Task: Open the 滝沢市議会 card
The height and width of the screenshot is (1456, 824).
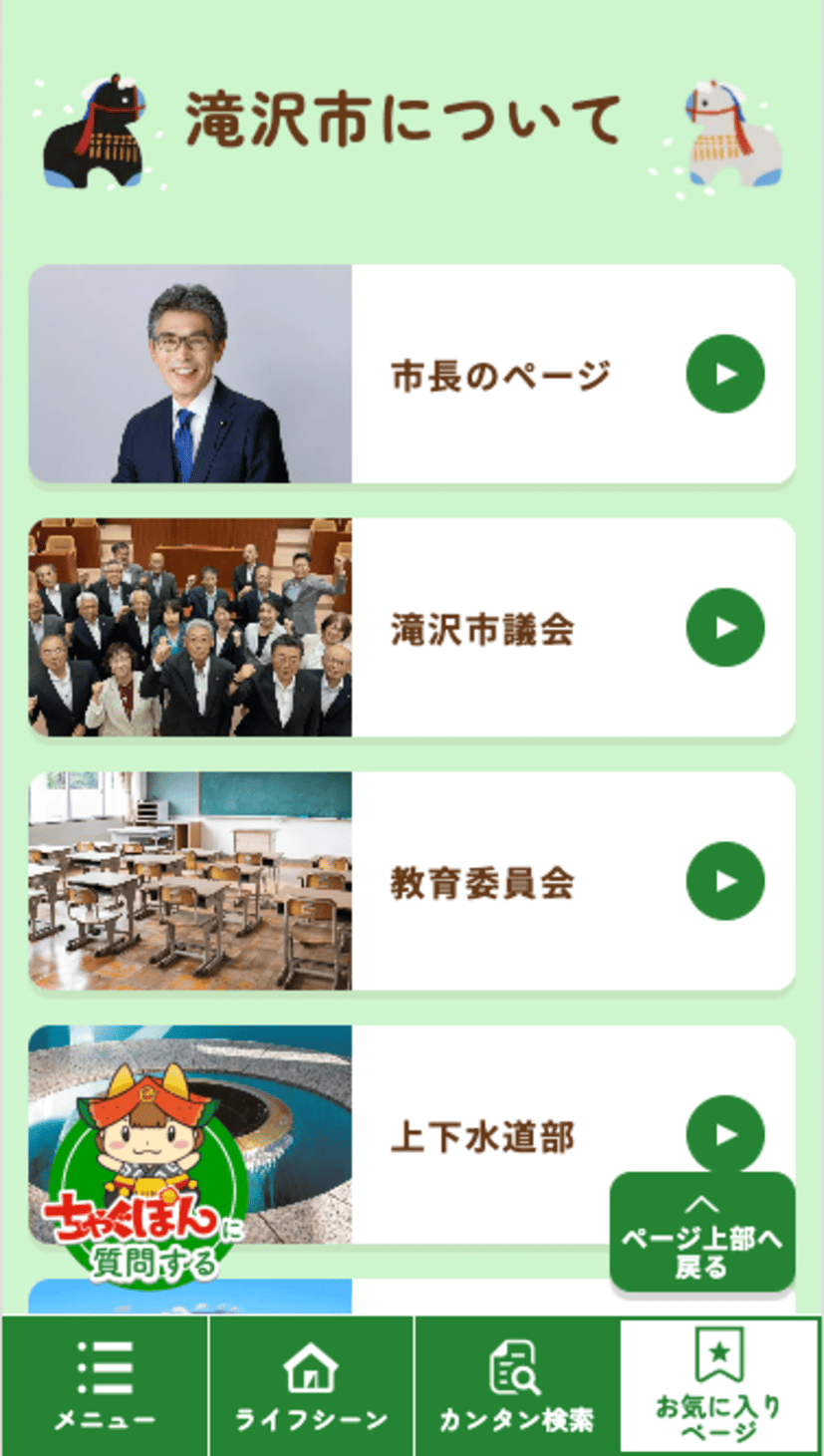Action: pos(412,628)
